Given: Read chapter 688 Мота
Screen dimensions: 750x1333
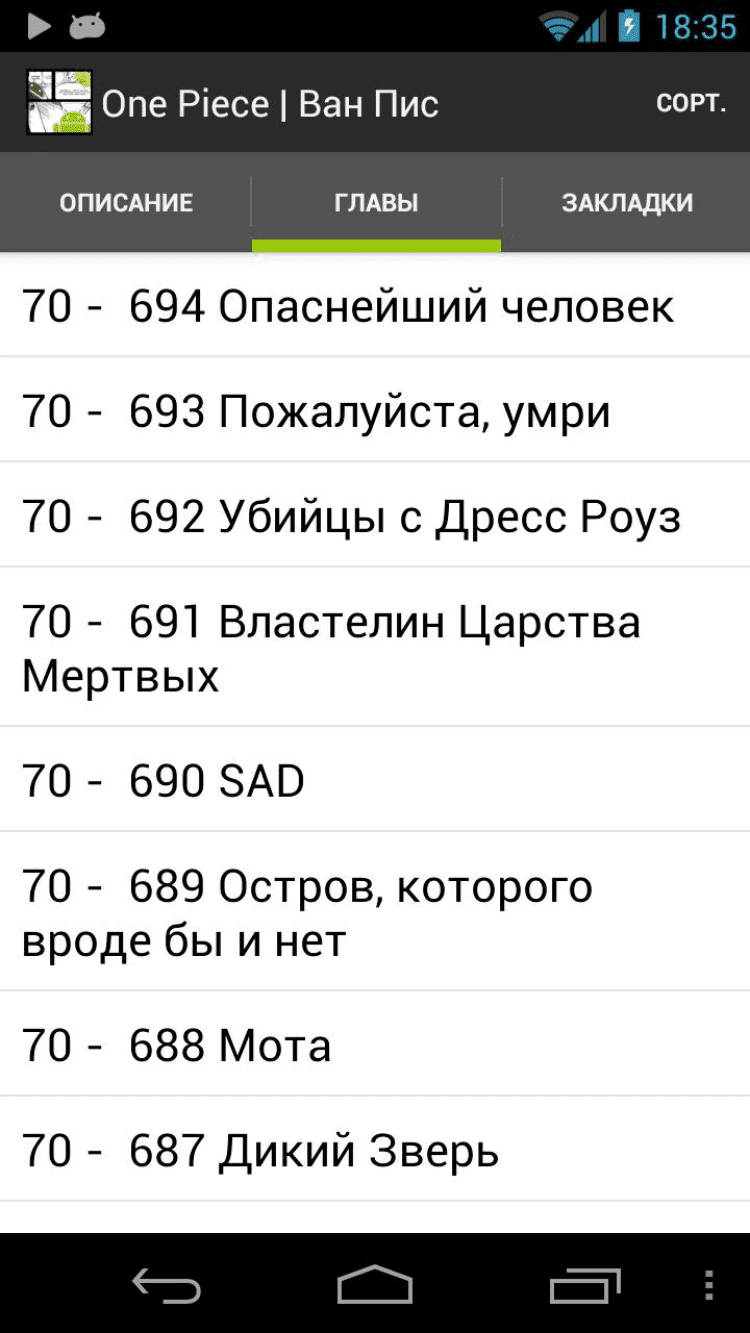Looking at the screenshot, I should click(x=375, y=1045).
